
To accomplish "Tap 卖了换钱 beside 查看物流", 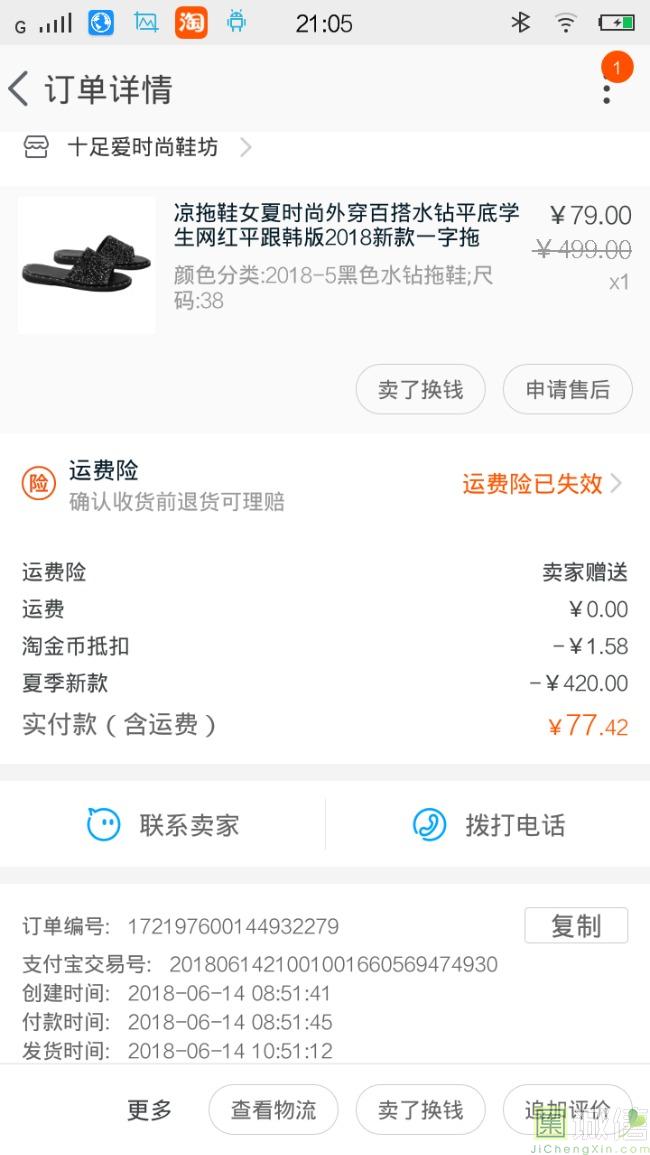I will (x=420, y=1110).
